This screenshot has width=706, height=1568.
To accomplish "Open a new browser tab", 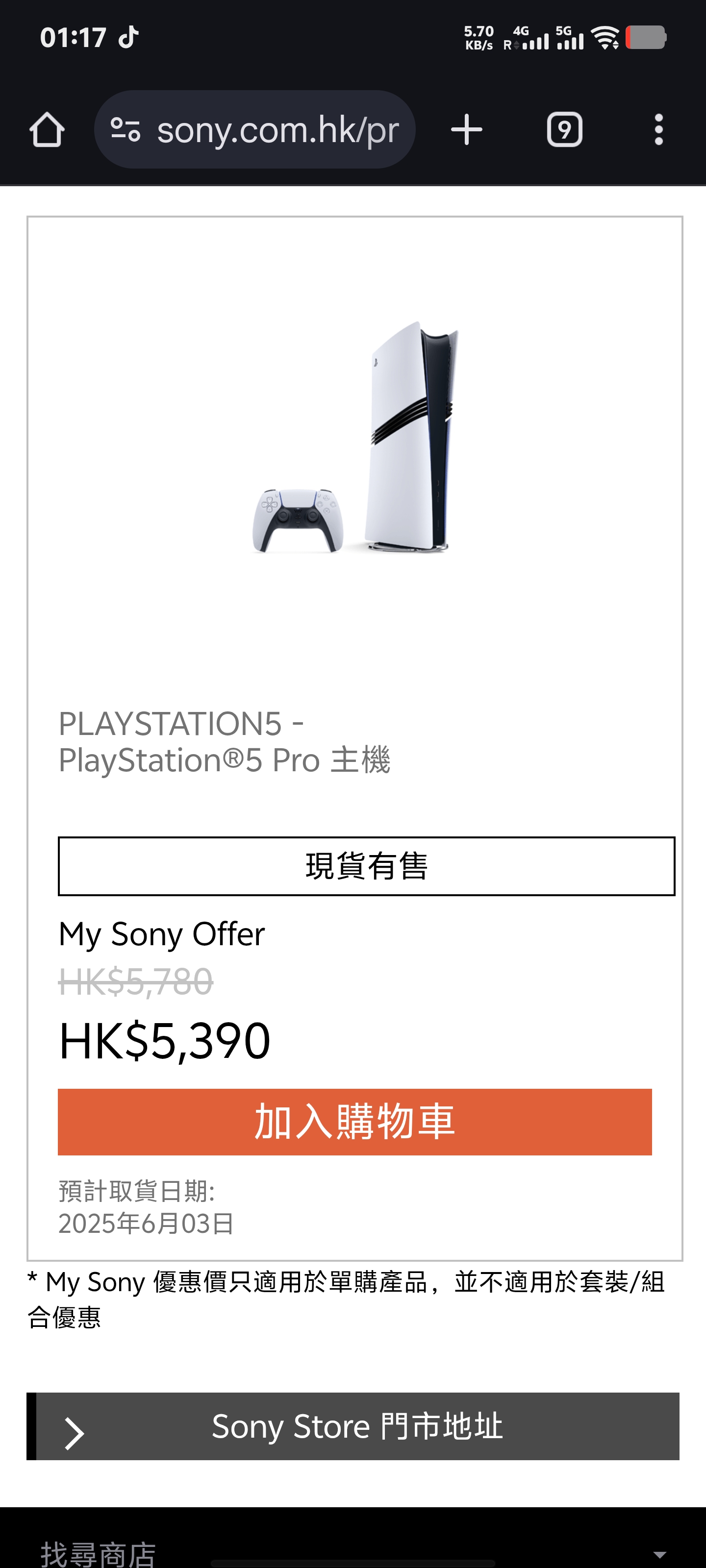I will (x=467, y=130).
